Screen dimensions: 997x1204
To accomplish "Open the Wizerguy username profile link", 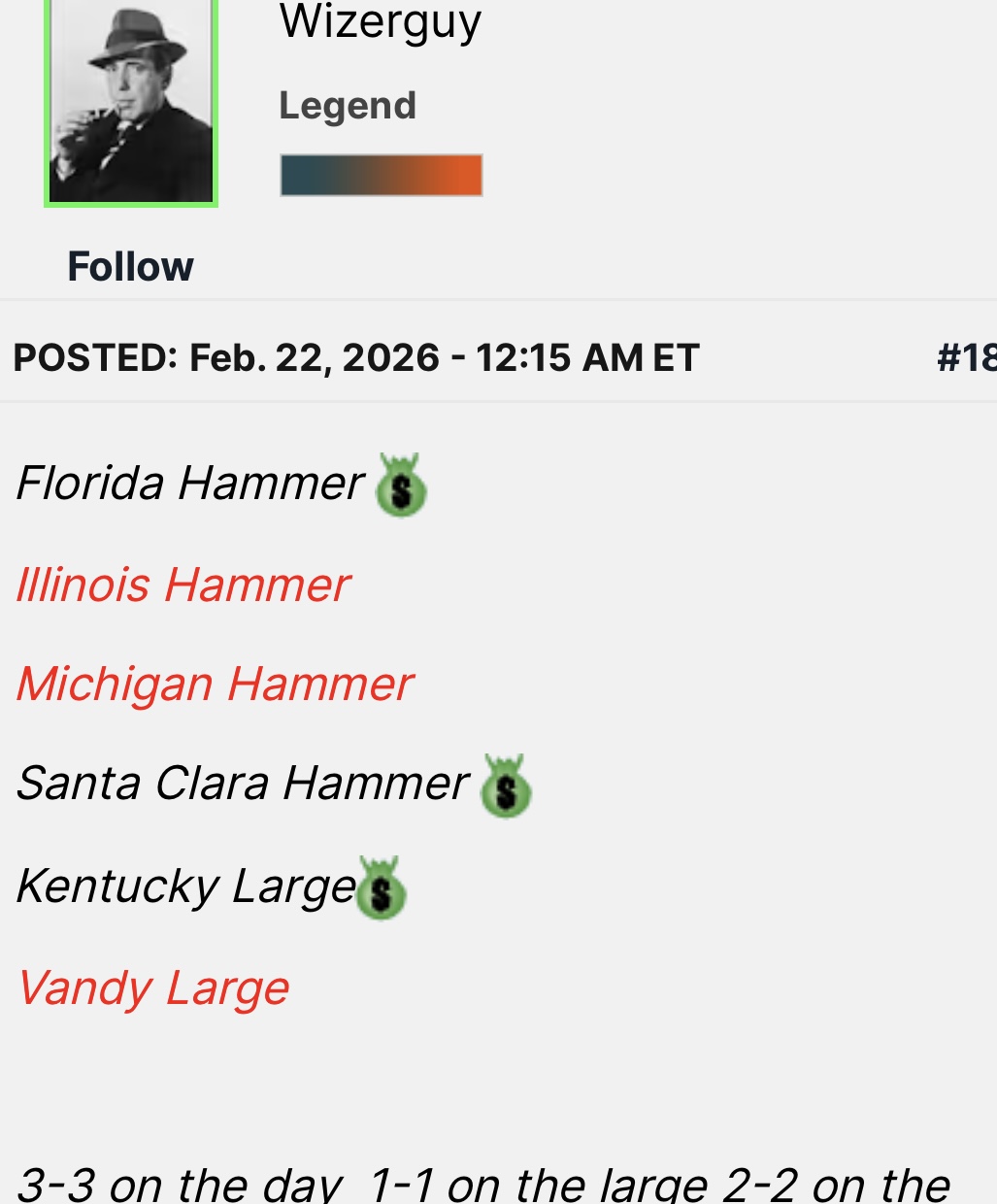I will point(380,21).
